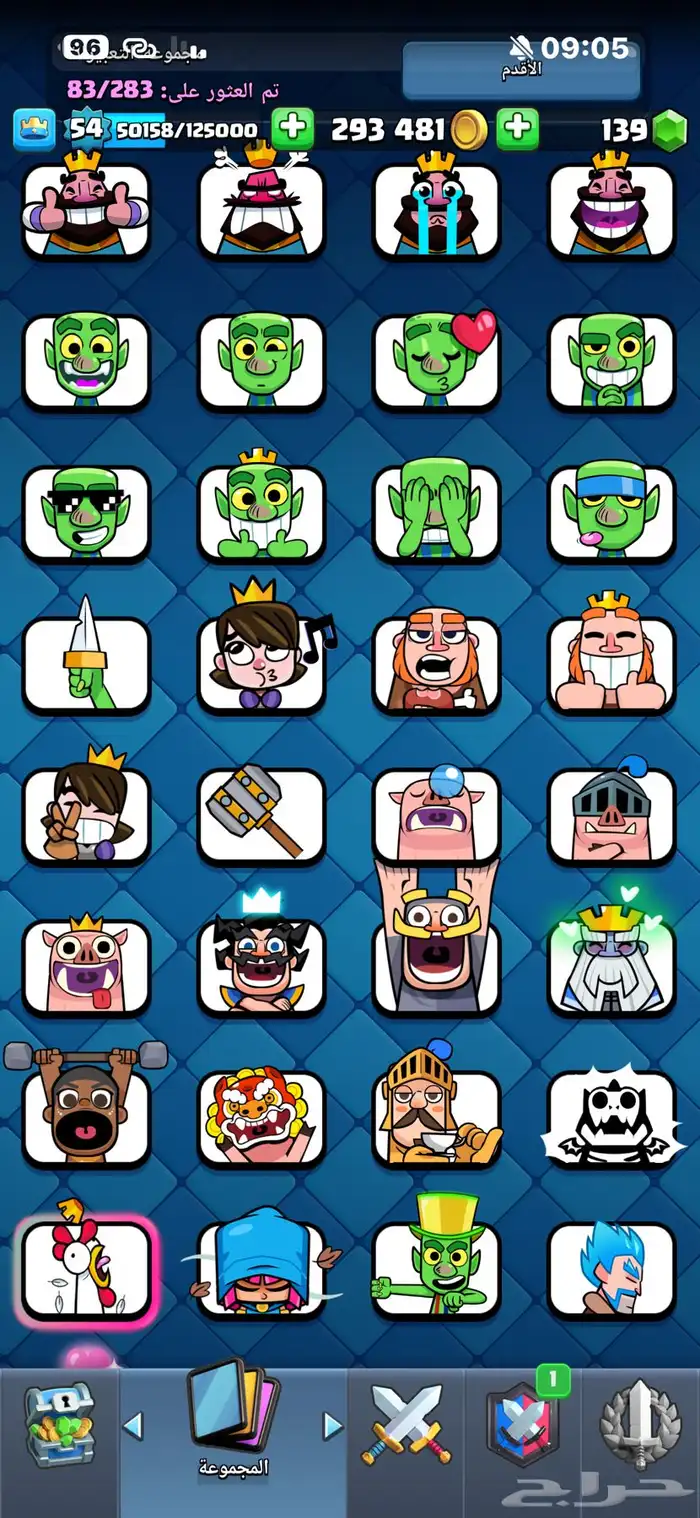
Task: Change the الأقدم sort order
Action: [520, 68]
